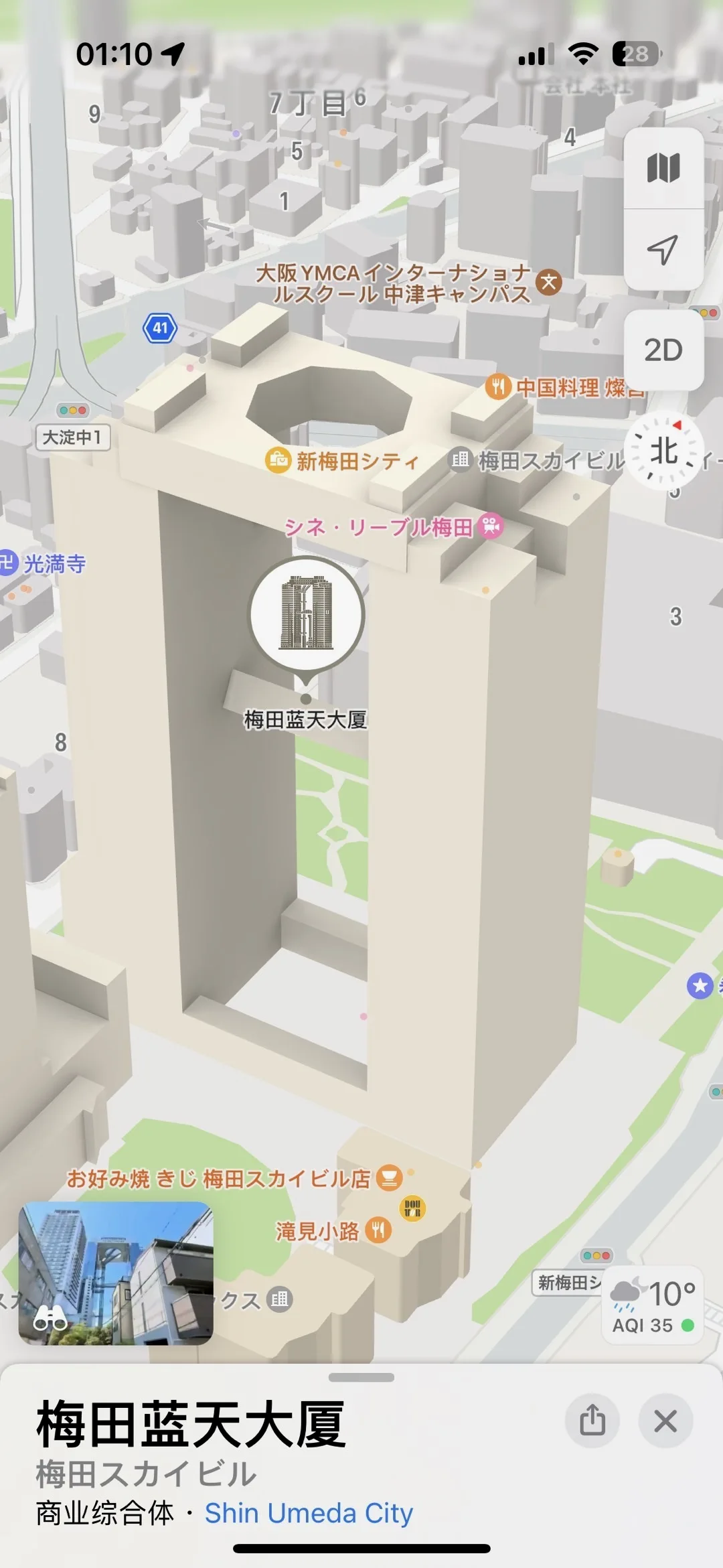Viewport: 723px width, 1568px height.
Task: Select the 滝見小路 restaurant marker
Action: pyautogui.click(x=378, y=1230)
